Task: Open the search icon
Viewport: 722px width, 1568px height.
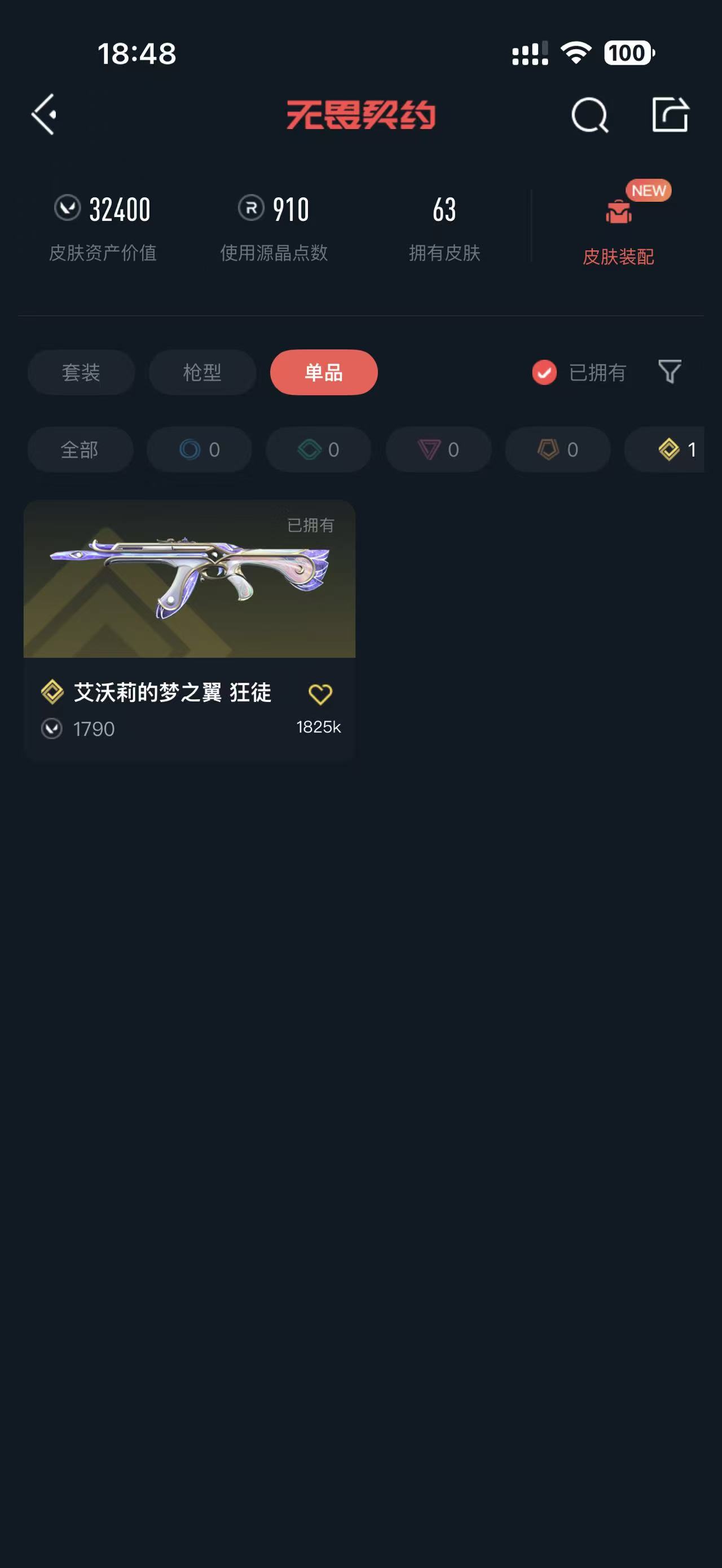Action: (x=589, y=115)
